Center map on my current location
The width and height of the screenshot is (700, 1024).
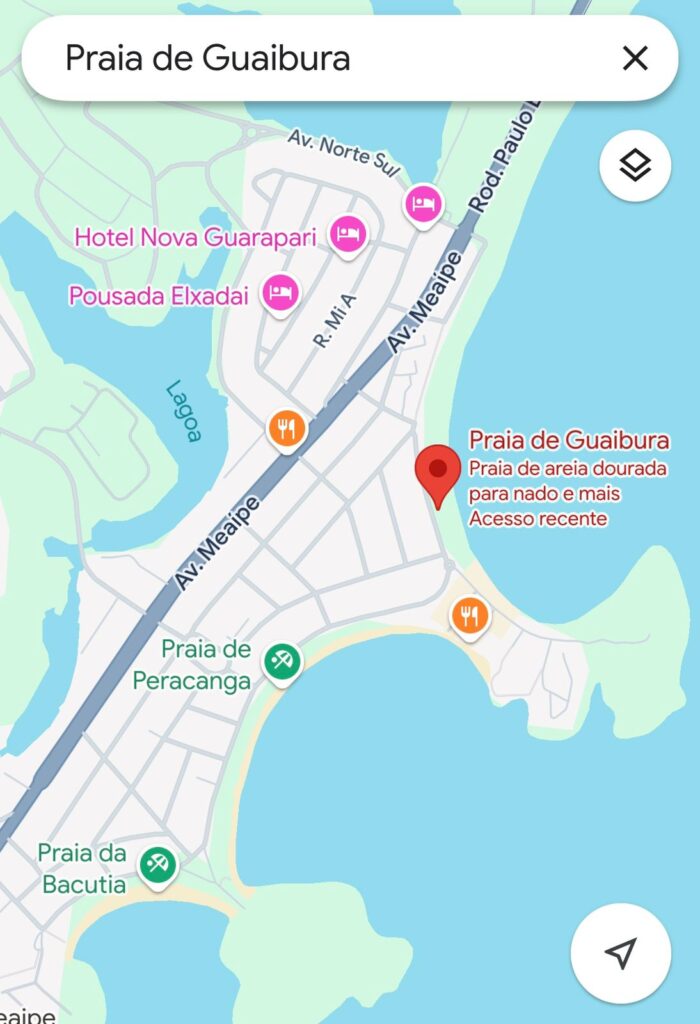tap(621, 953)
